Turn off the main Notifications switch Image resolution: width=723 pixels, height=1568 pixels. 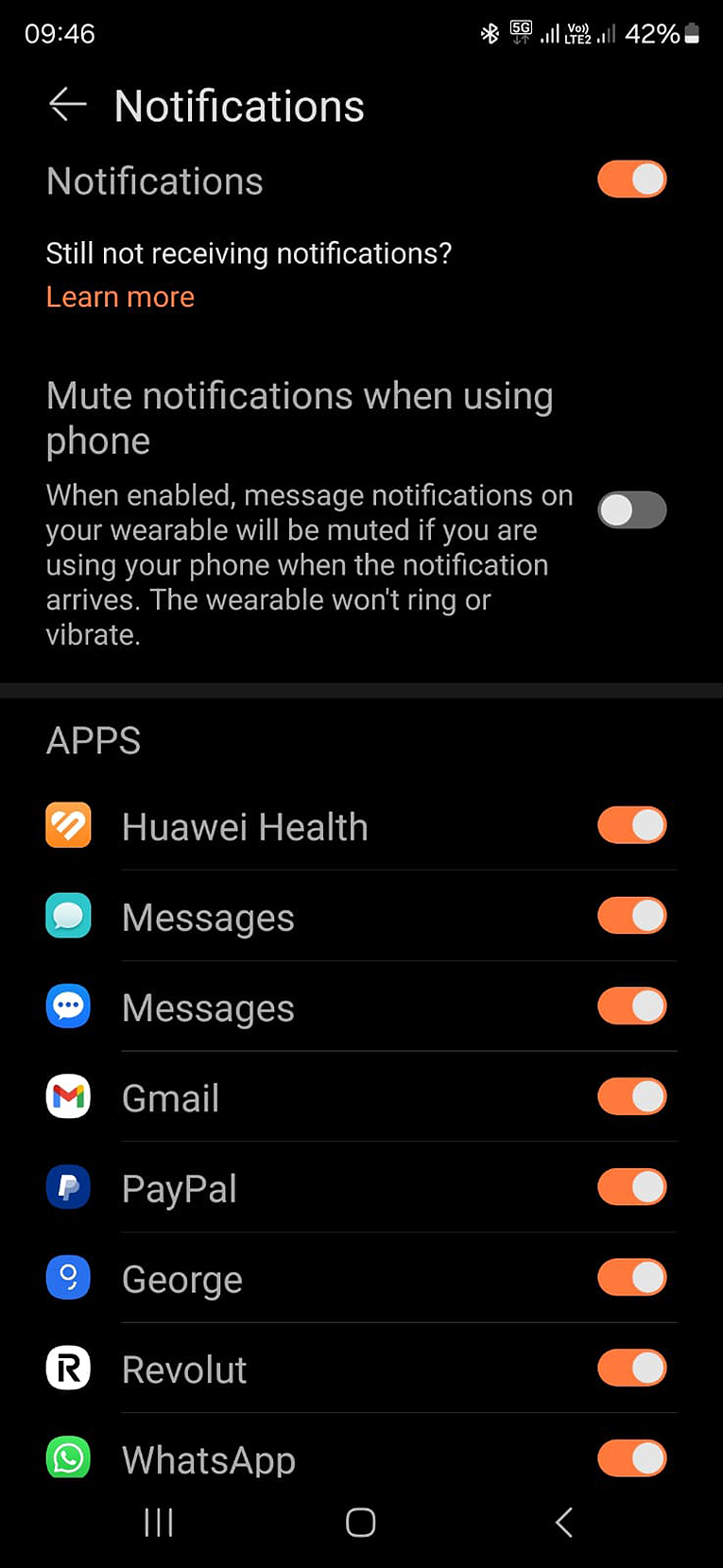point(631,180)
